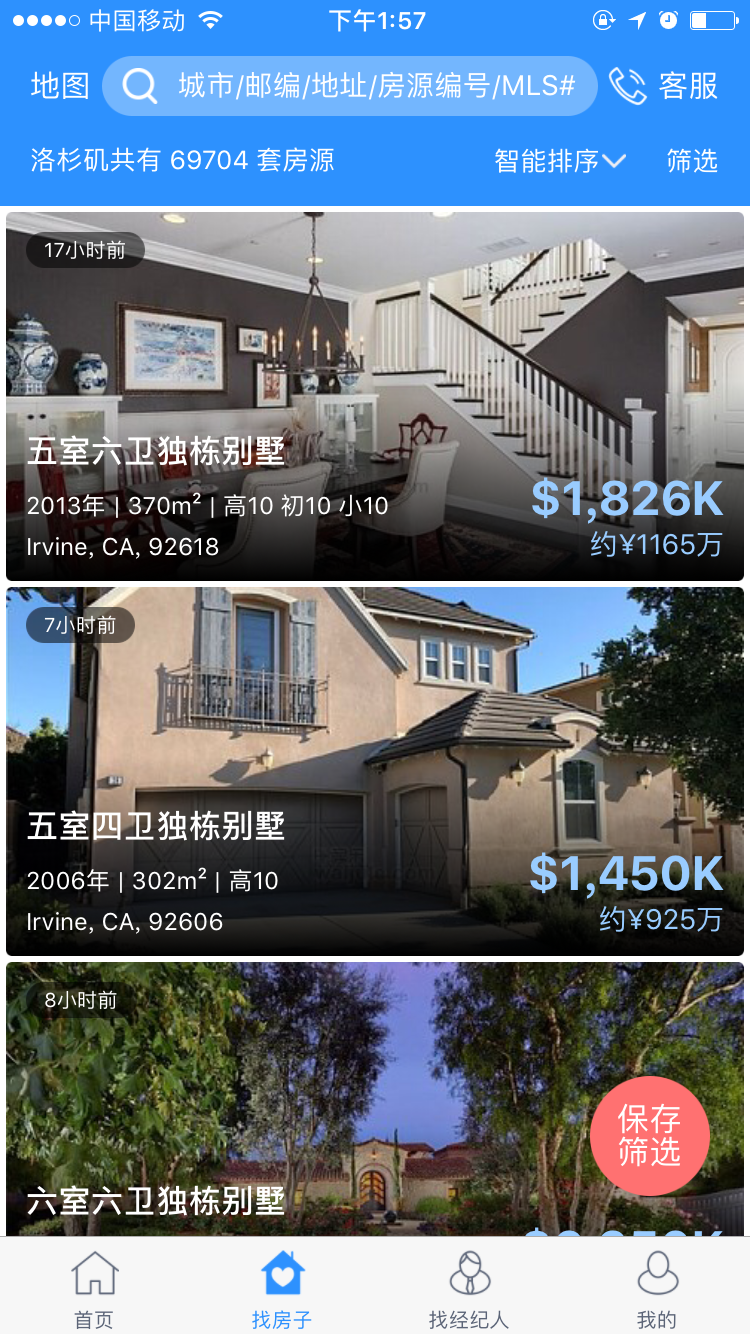Open the 我的 profile tab

pyautogui.click(x=656, y=1290)
